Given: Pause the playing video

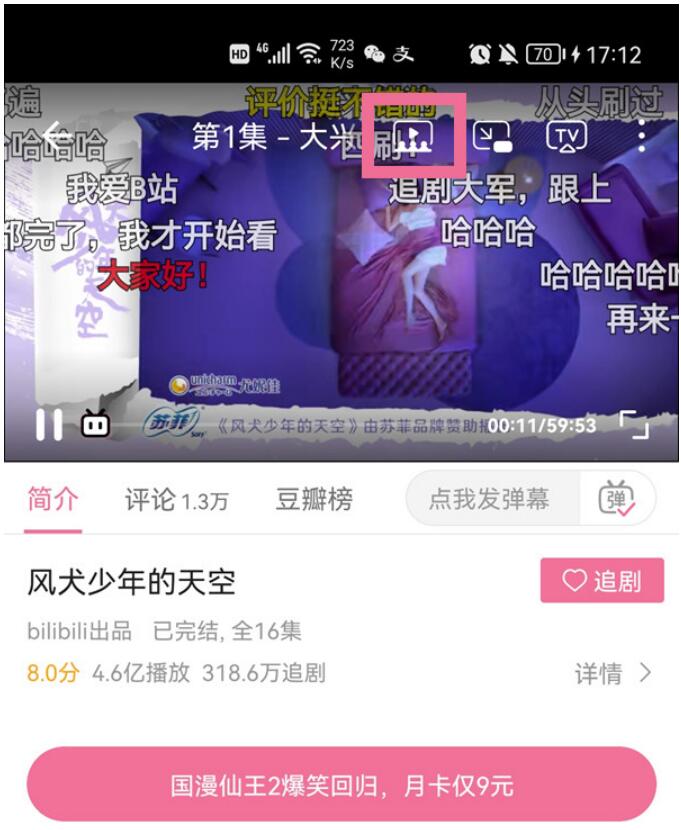Looking at the screenshot, I should pyautogui.click(x=49, y=425).
